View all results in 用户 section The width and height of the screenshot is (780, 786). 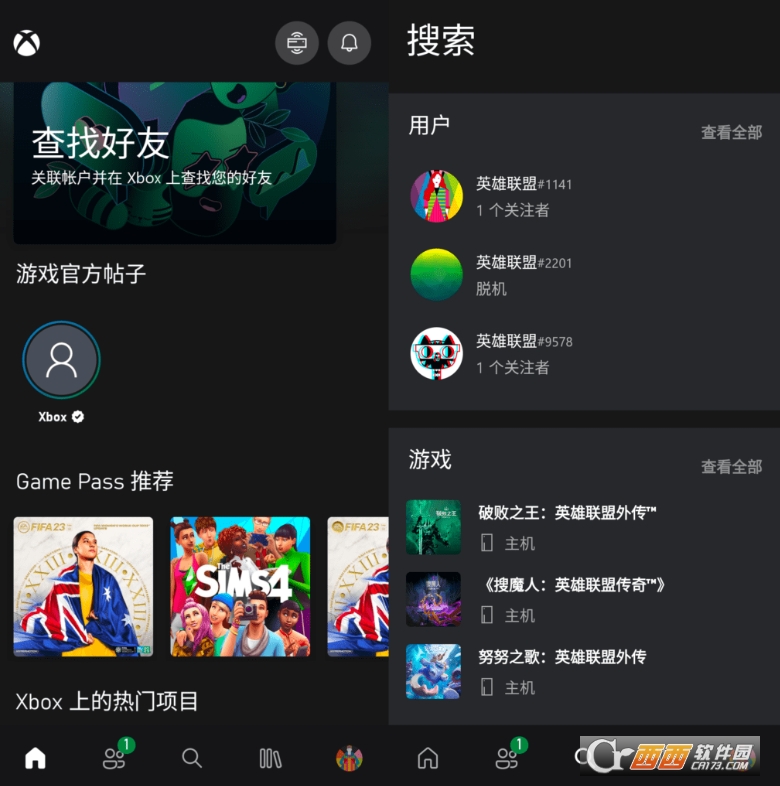[x=731, y=132]
